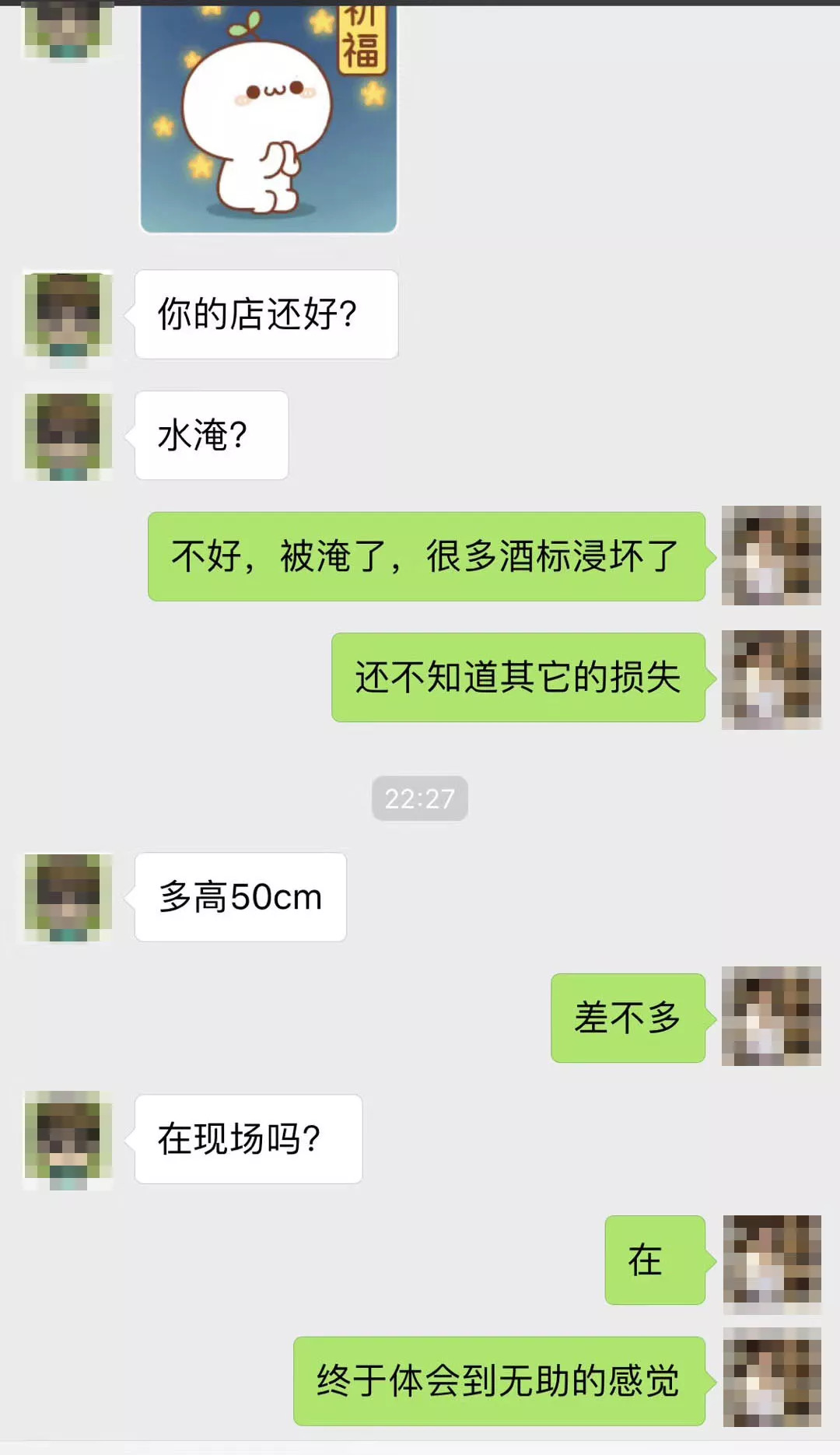
Task: Tap the avatar beside "还不知道其它的损失"
Action: (x=771, y=679)
